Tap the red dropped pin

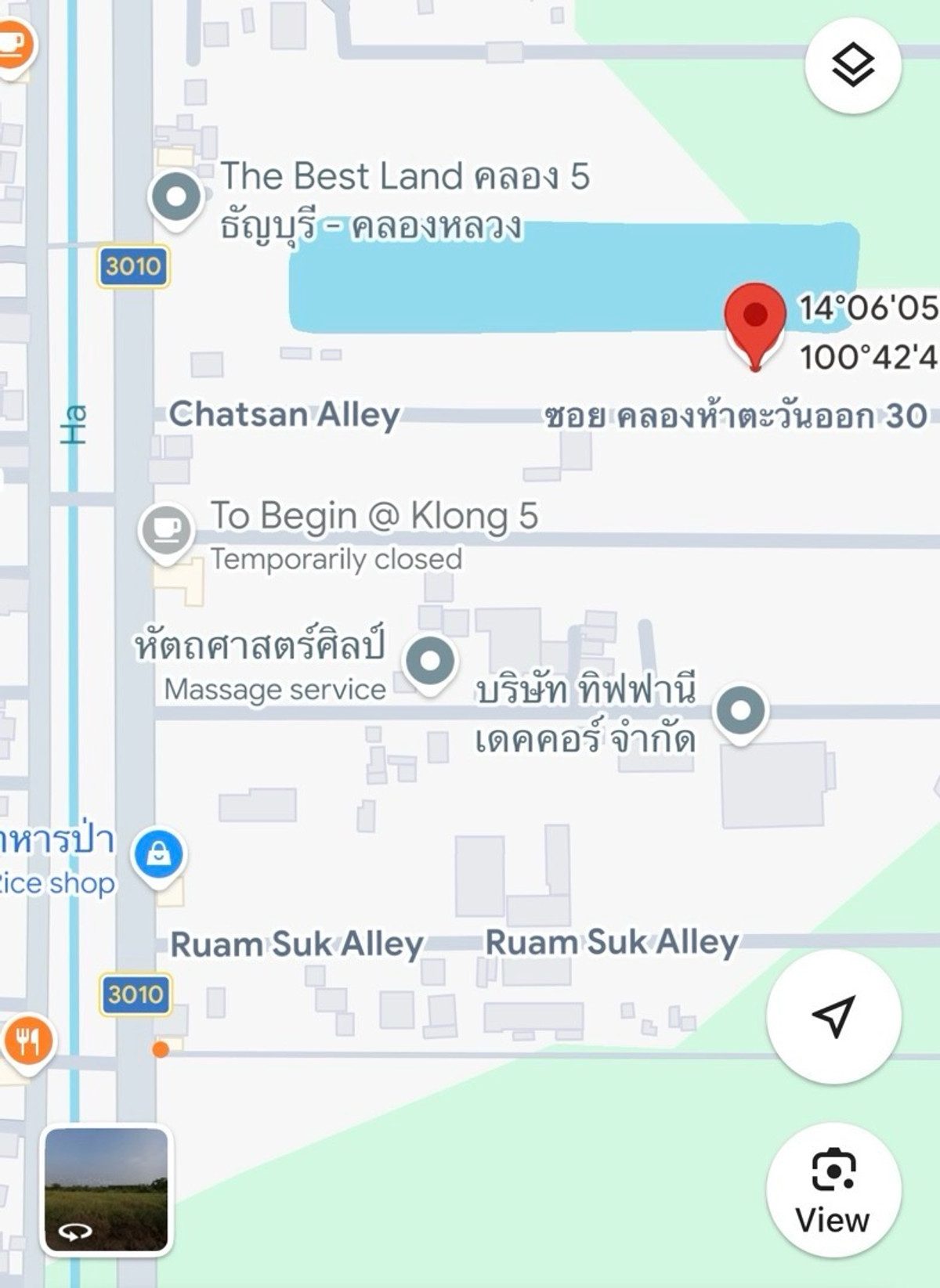click(x=755, y=319)
